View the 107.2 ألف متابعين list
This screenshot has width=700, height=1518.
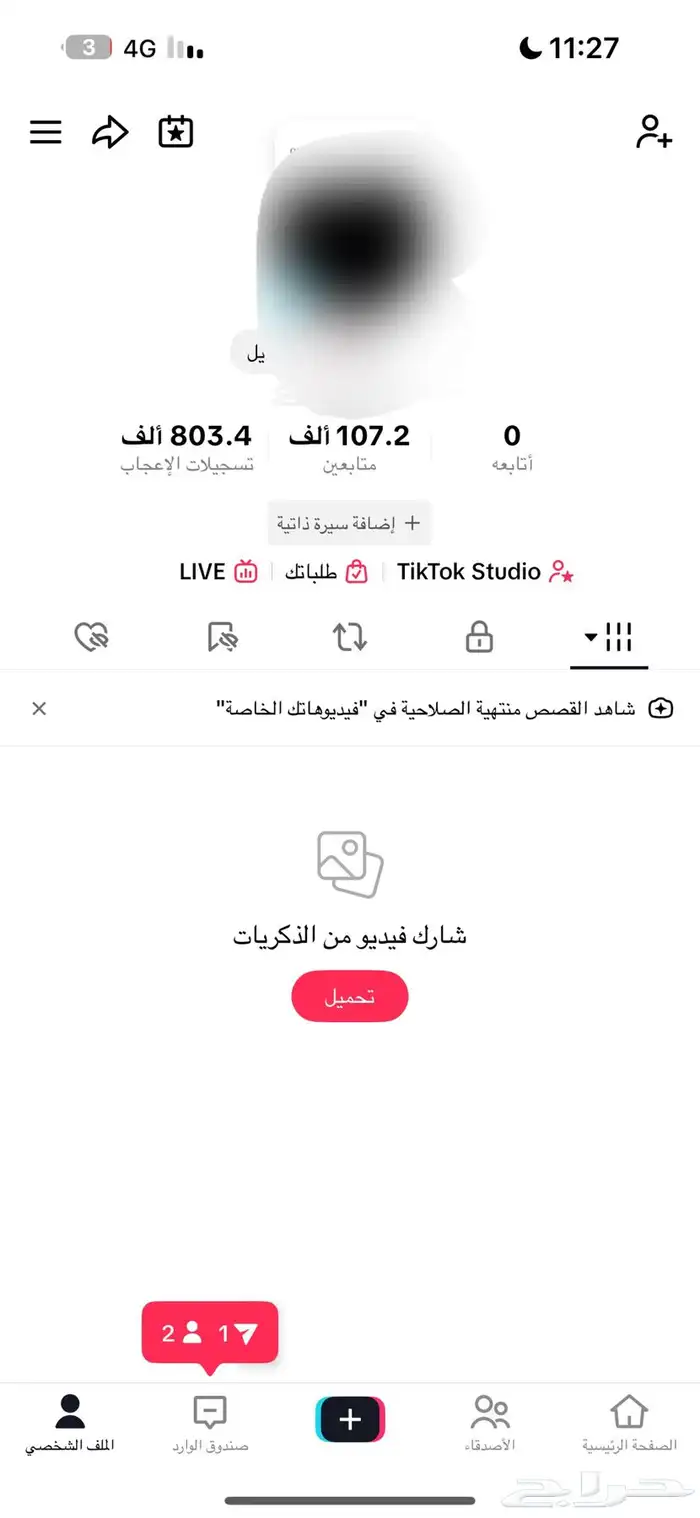(x=349, y=448)
